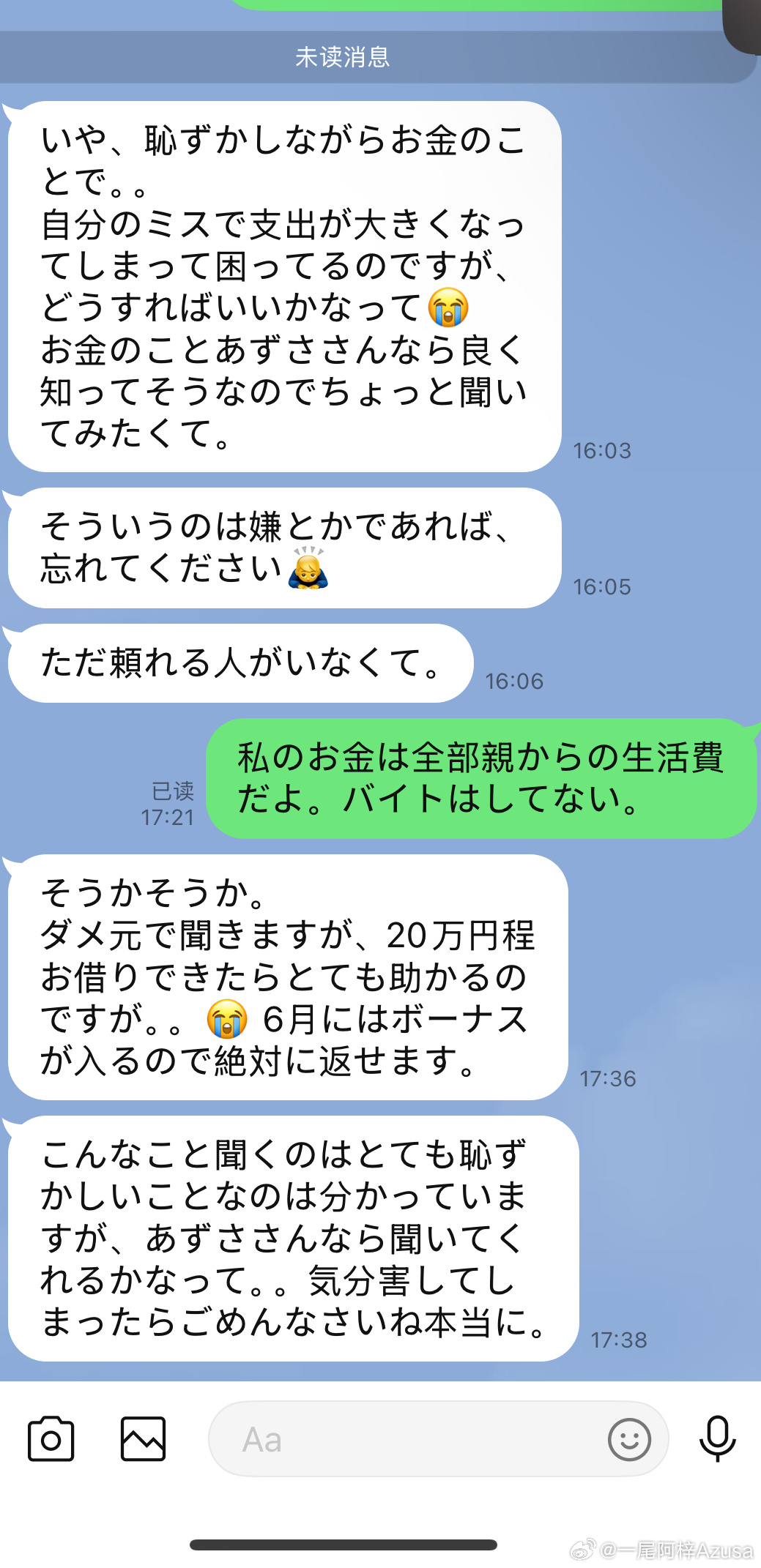Tap the microphone for voice message
This screenshot has height=1568, width=761.
tap(717, 1439)
